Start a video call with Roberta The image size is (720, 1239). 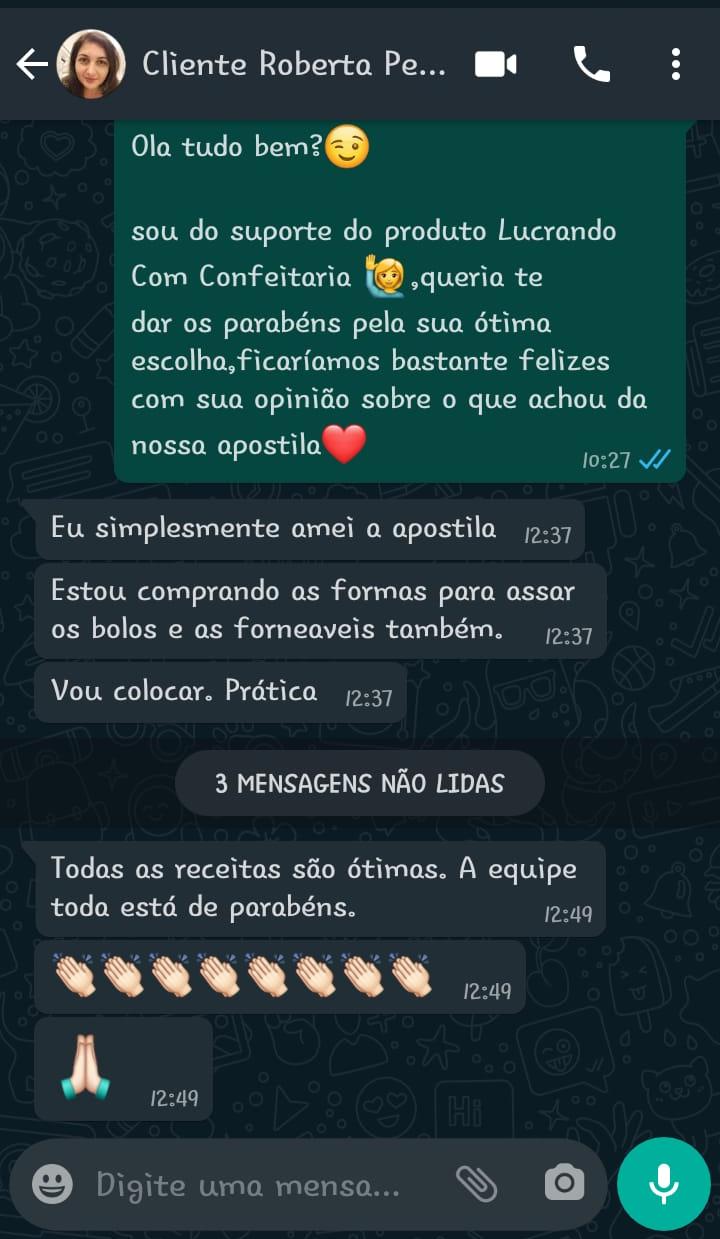tap(495, 62)
